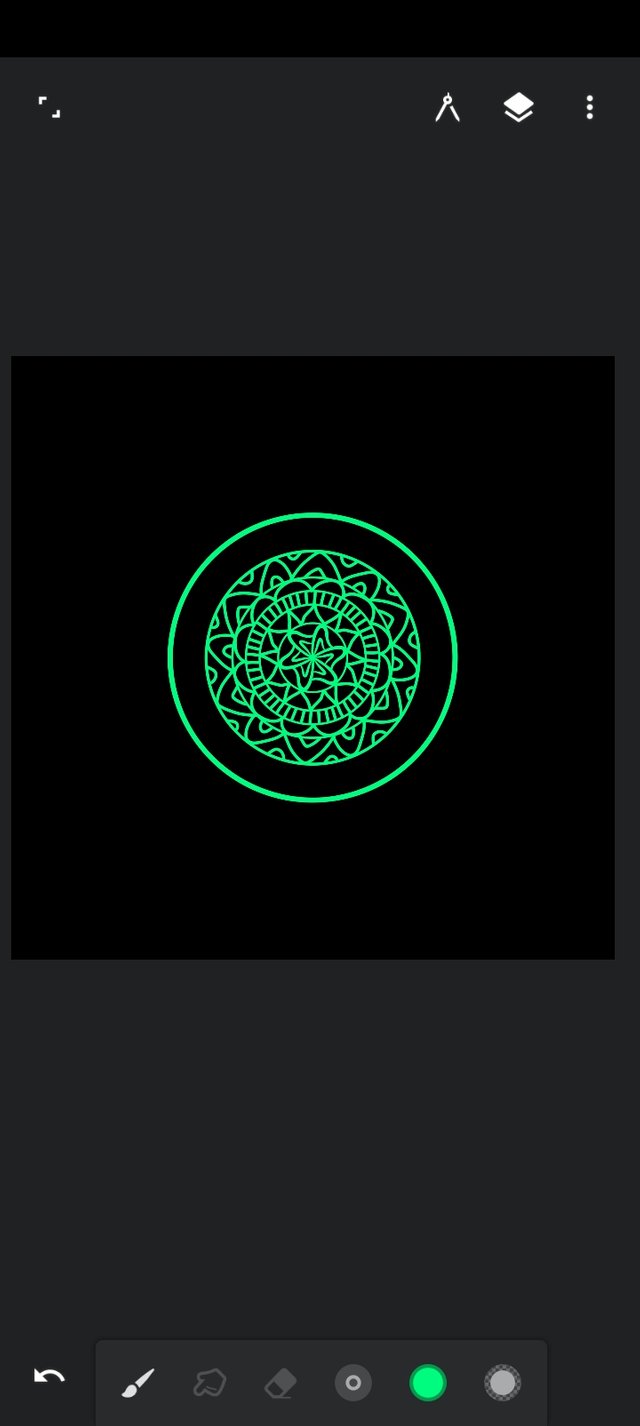The width and height of the screenshot is (640, 1426).
Task: Enter fullscreen canvas mode
Action: tap(49, 107)
